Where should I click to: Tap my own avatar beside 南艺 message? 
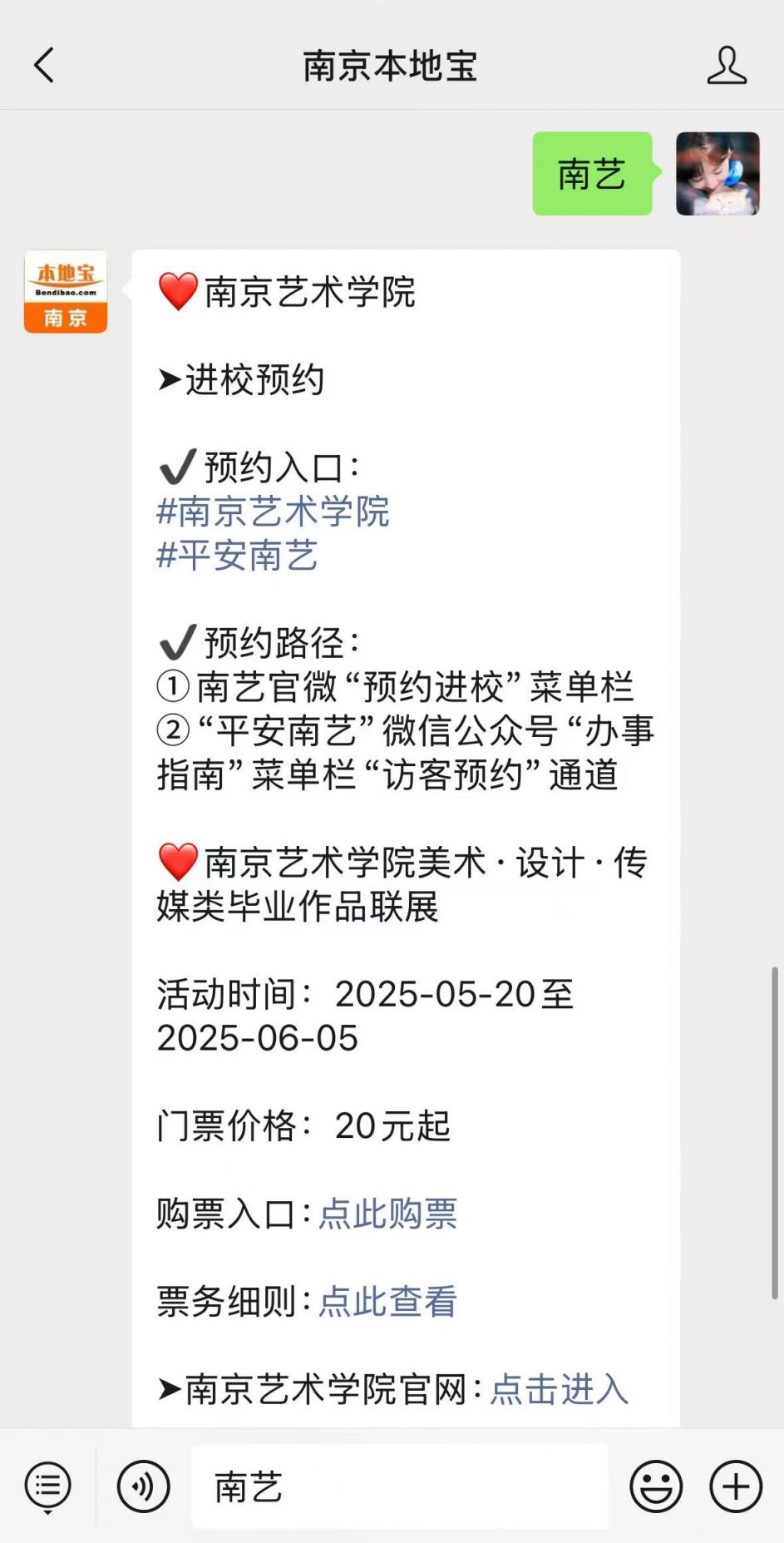[x=717, y=174]
